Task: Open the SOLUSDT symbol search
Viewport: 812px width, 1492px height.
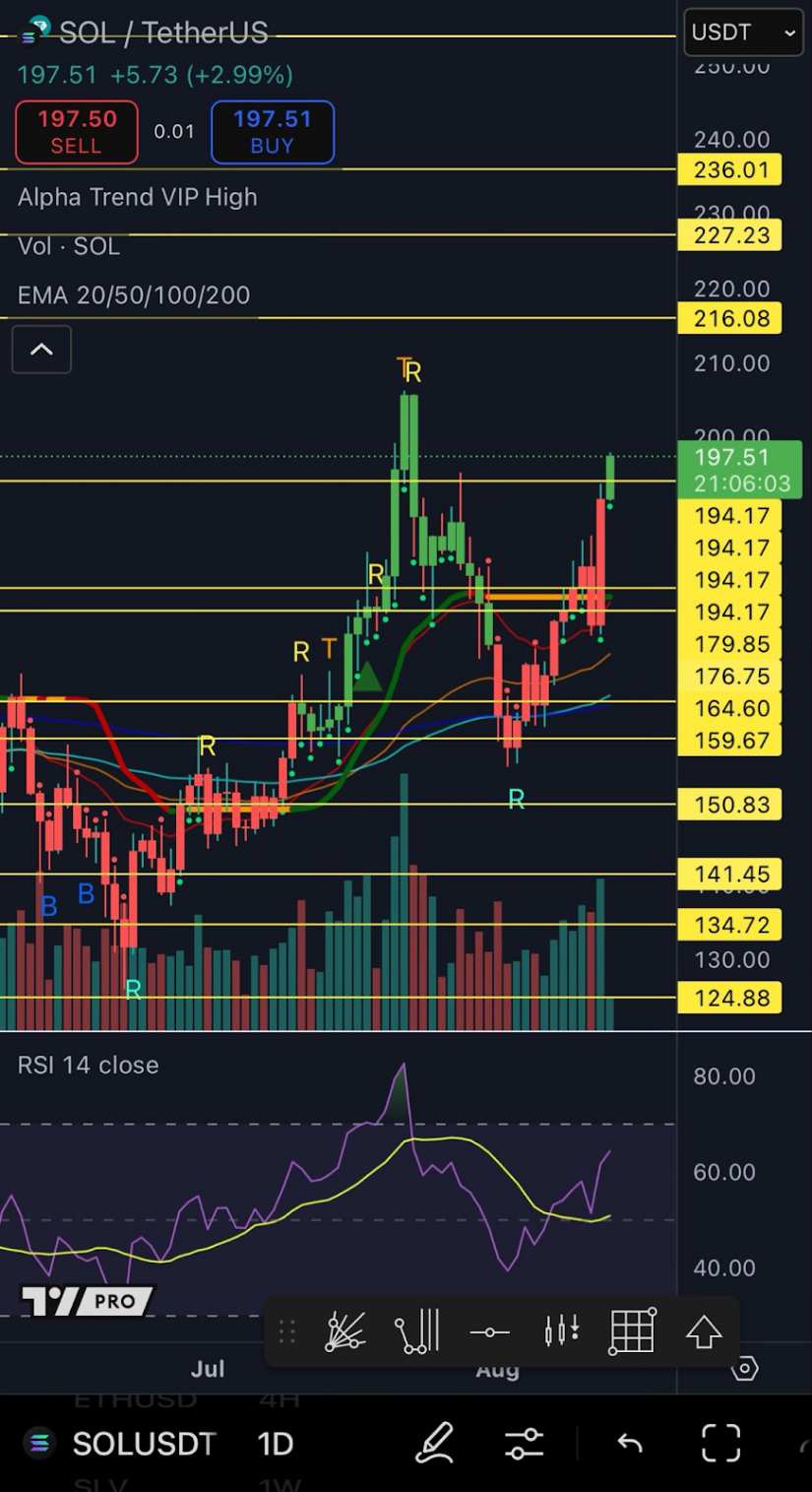Action: coord(144,1444)
